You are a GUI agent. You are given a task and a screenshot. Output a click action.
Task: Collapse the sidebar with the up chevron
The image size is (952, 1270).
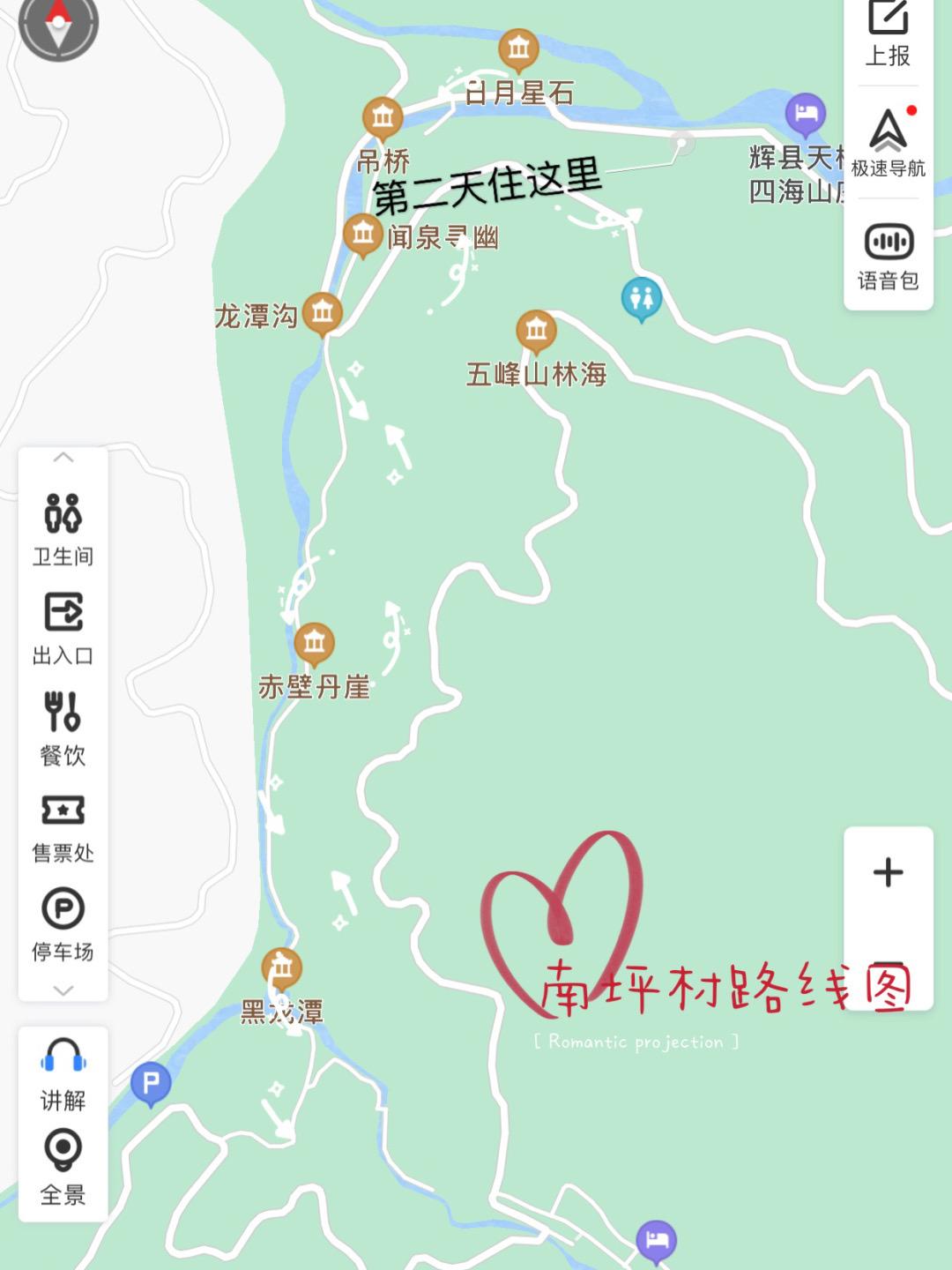[x=62, y=459]
